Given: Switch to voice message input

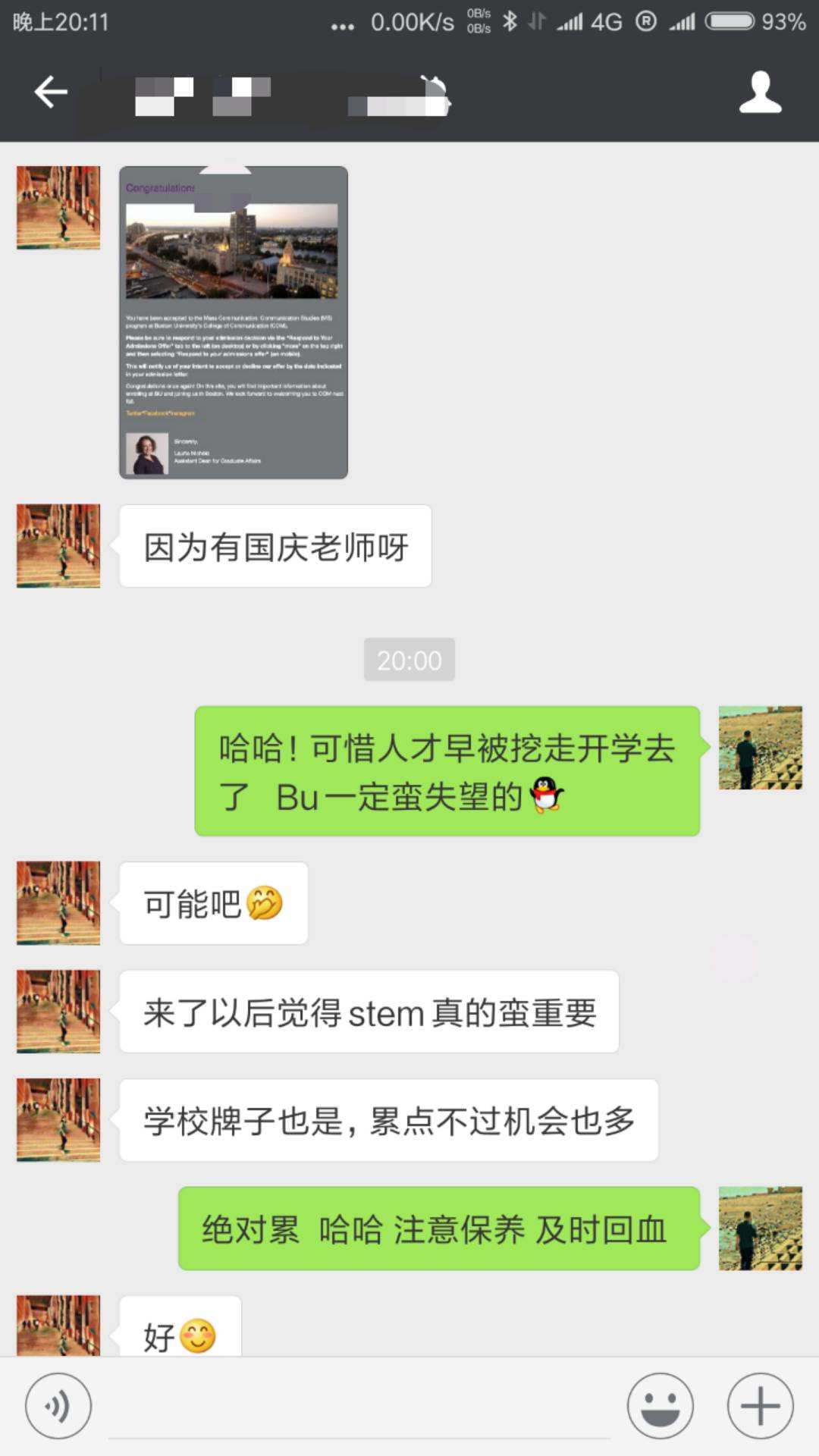Looking at the screenshot, I should click(x=58, y=1405).
